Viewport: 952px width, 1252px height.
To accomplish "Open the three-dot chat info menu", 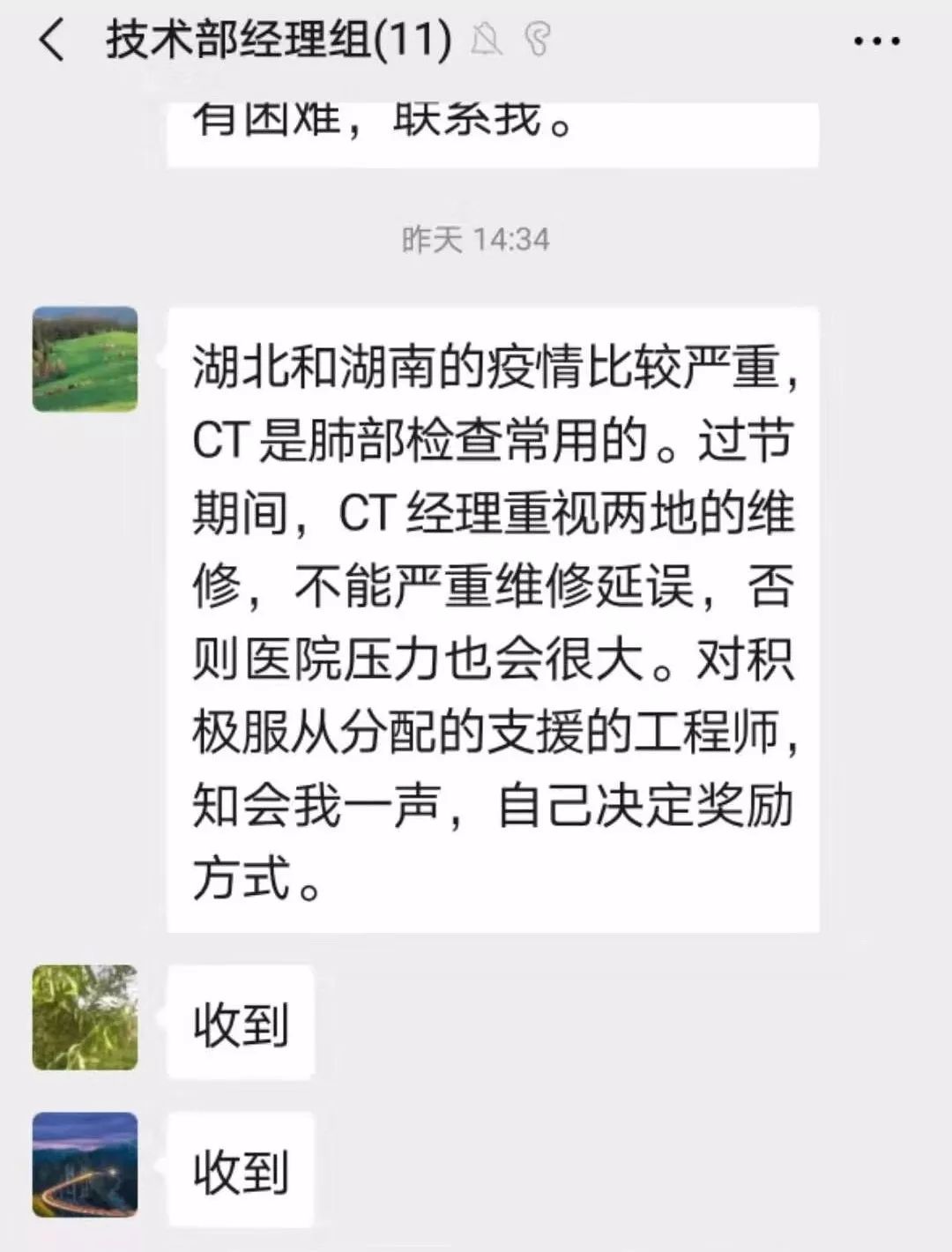I will (x=876, y=41).
